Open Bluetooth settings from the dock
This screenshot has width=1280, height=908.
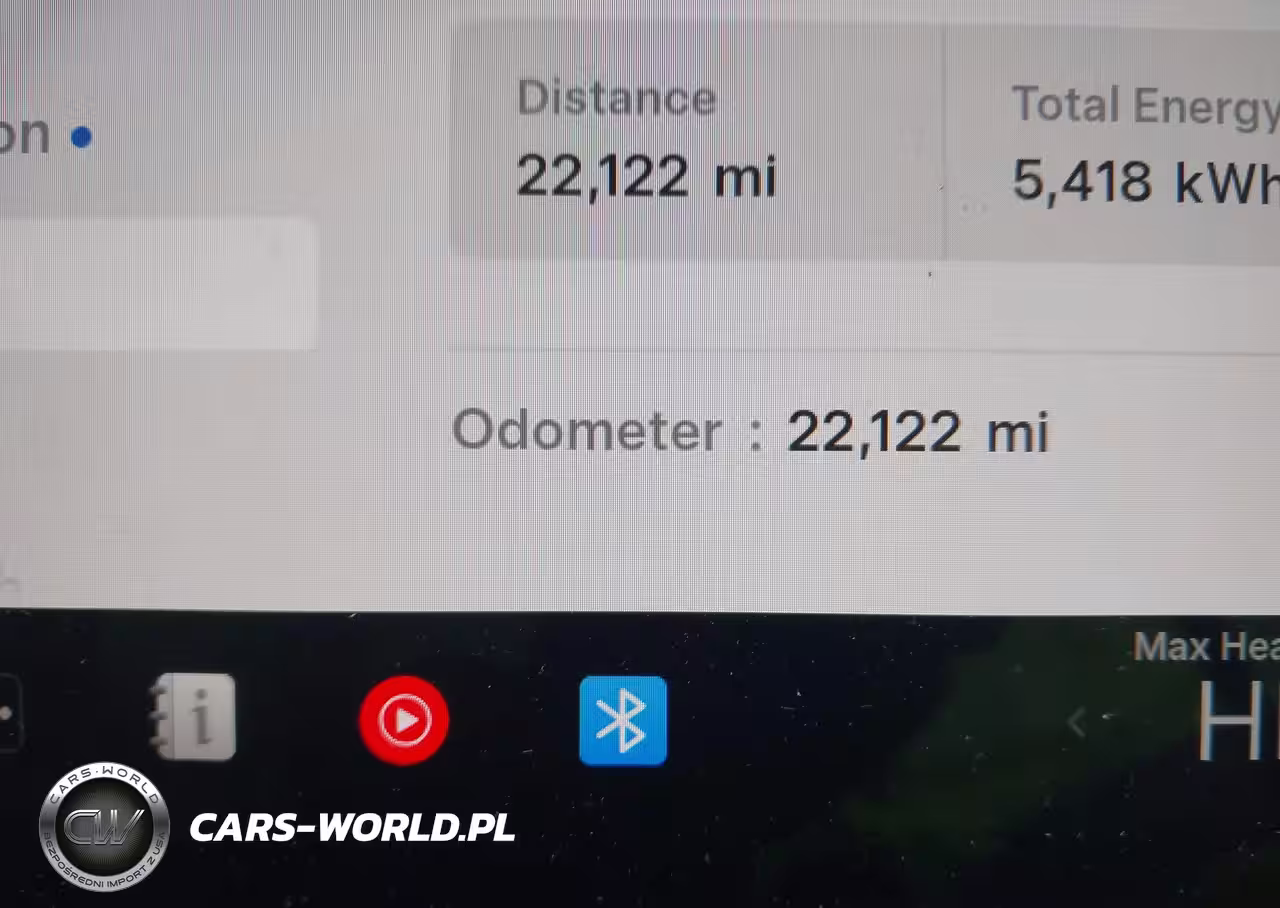click(623, 721)
